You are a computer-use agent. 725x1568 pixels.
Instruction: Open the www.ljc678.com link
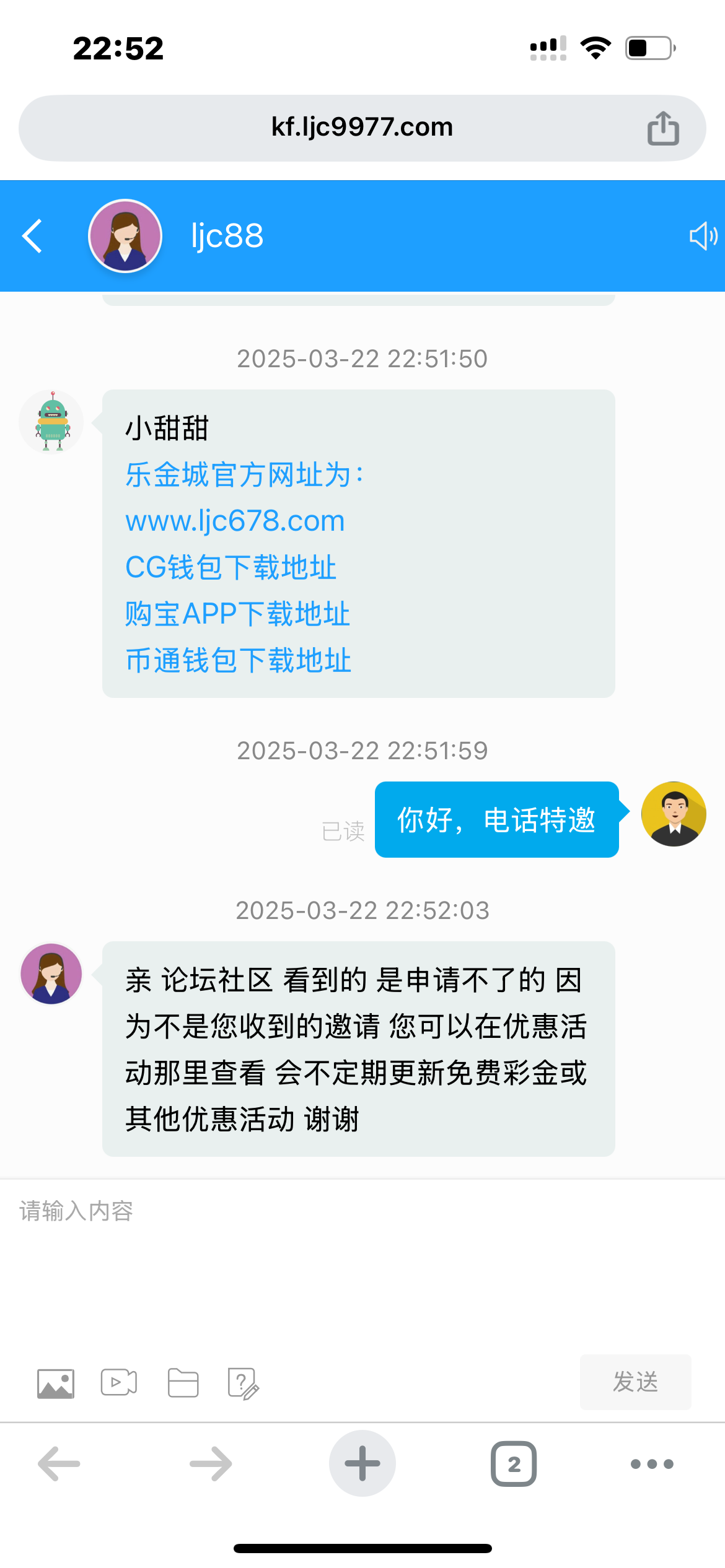click(235, 521)
